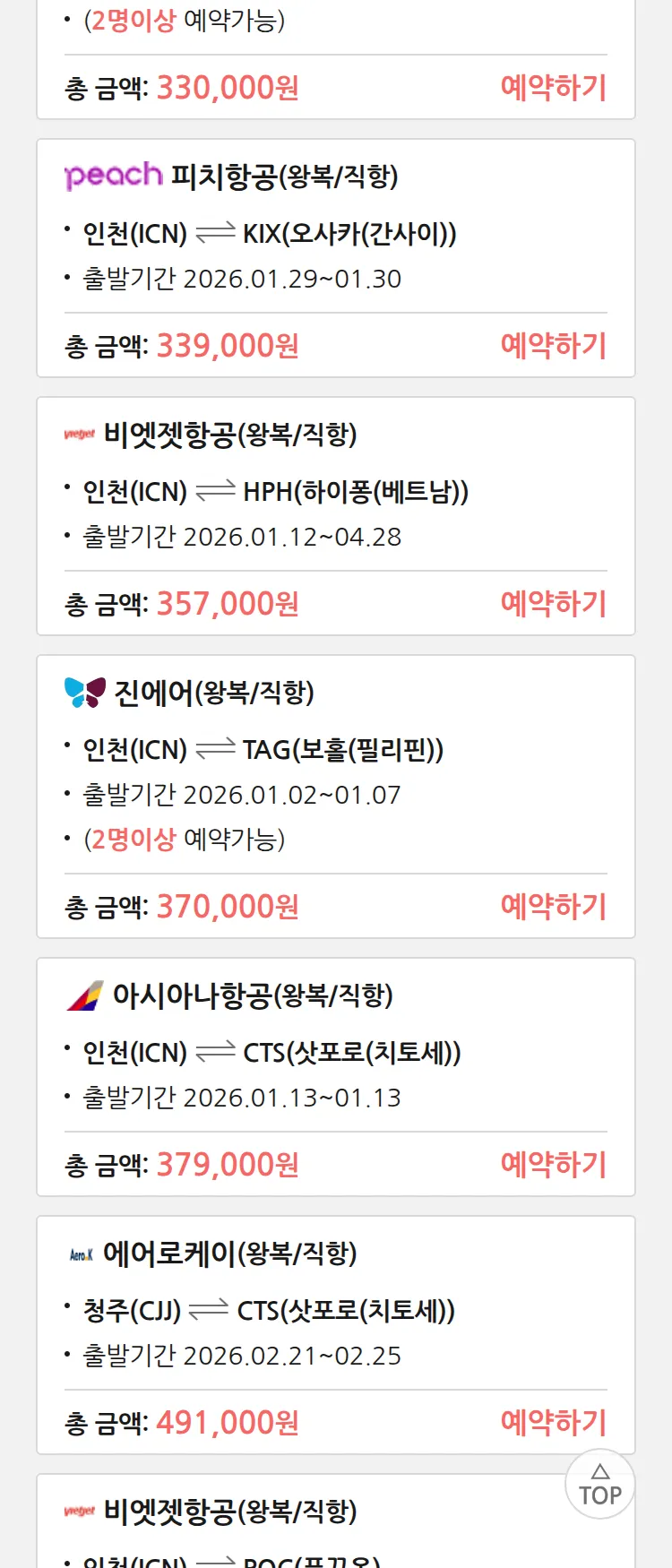Book the Peach Osaka flight for 339,000원
This screenshot has height=1568, width=672.
pos(553,346)
